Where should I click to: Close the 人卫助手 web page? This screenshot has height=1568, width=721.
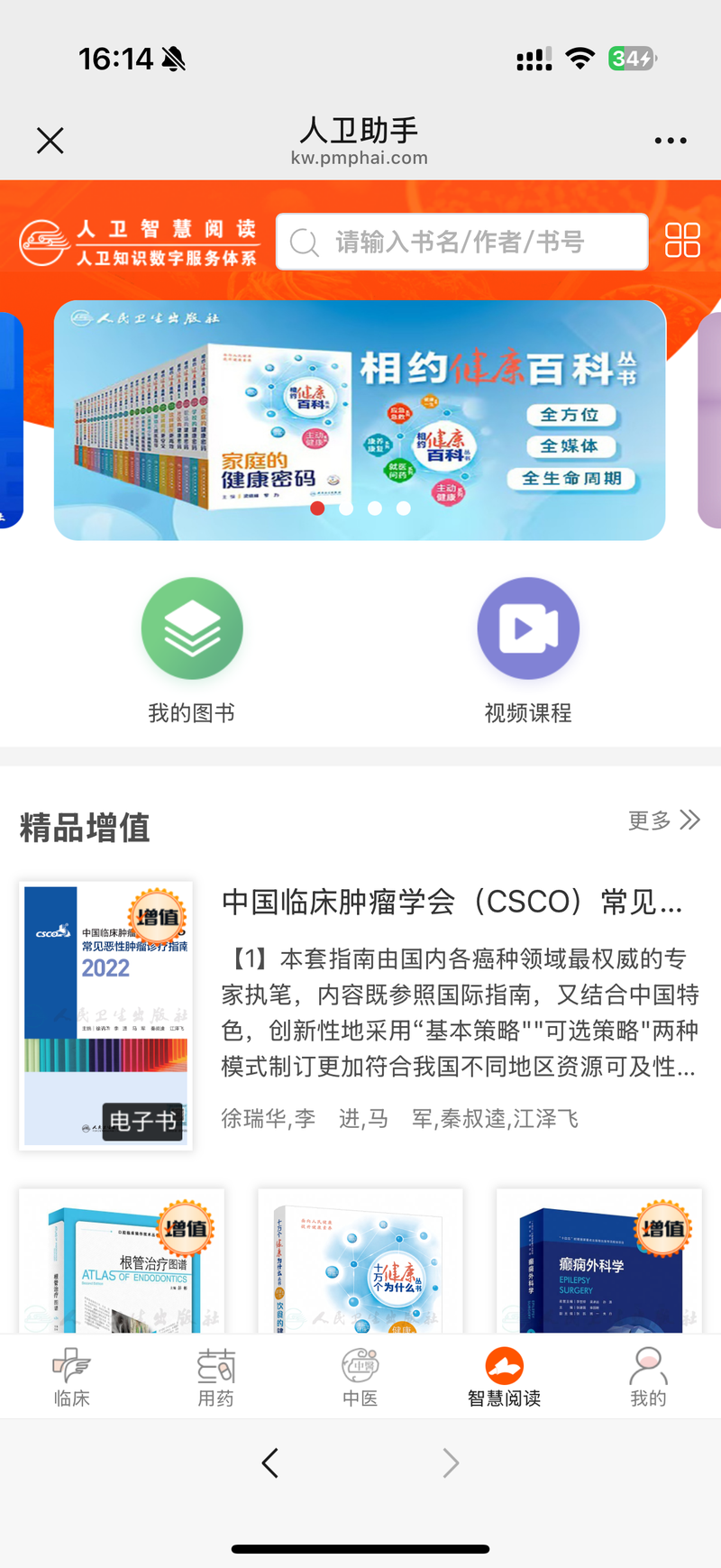50,141
